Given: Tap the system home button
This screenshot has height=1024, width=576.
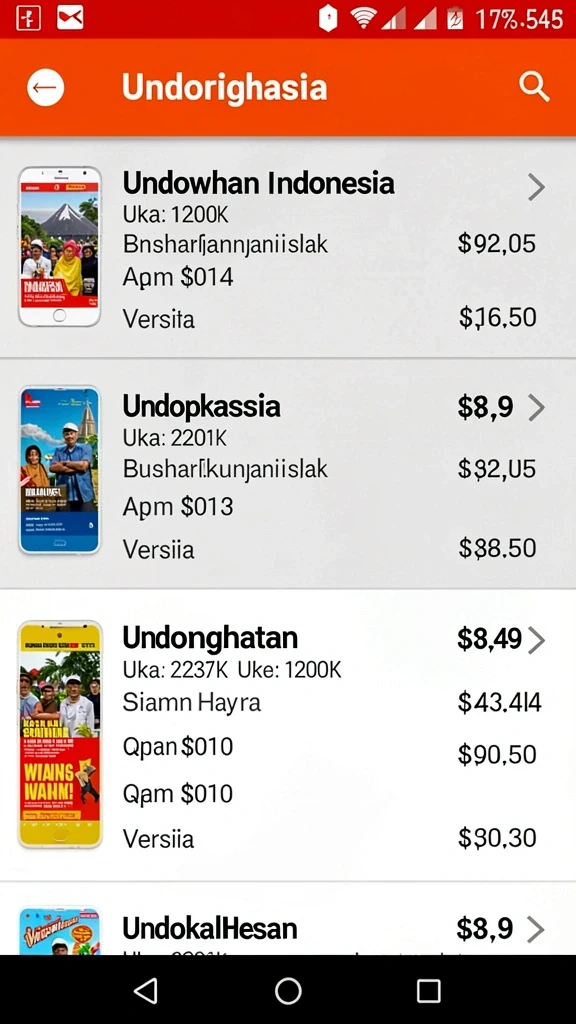Looking at the screenshot, I should click(x=288, y=991).
